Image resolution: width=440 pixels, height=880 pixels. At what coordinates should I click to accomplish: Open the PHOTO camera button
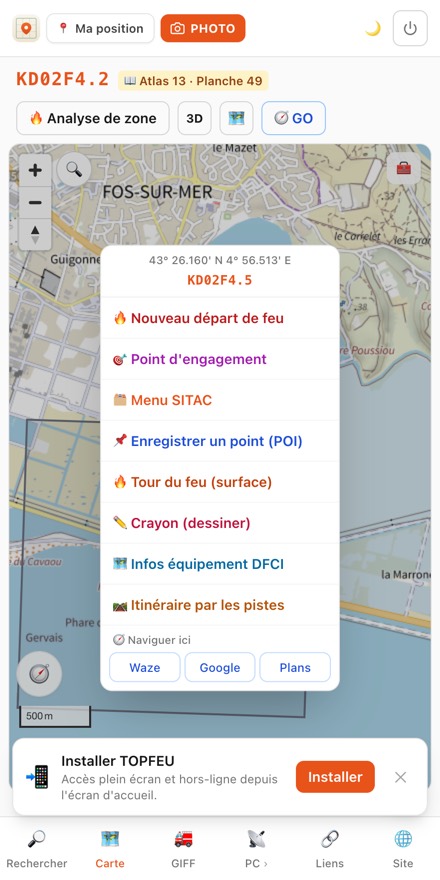pyautogui.click(x=203, y=28)
